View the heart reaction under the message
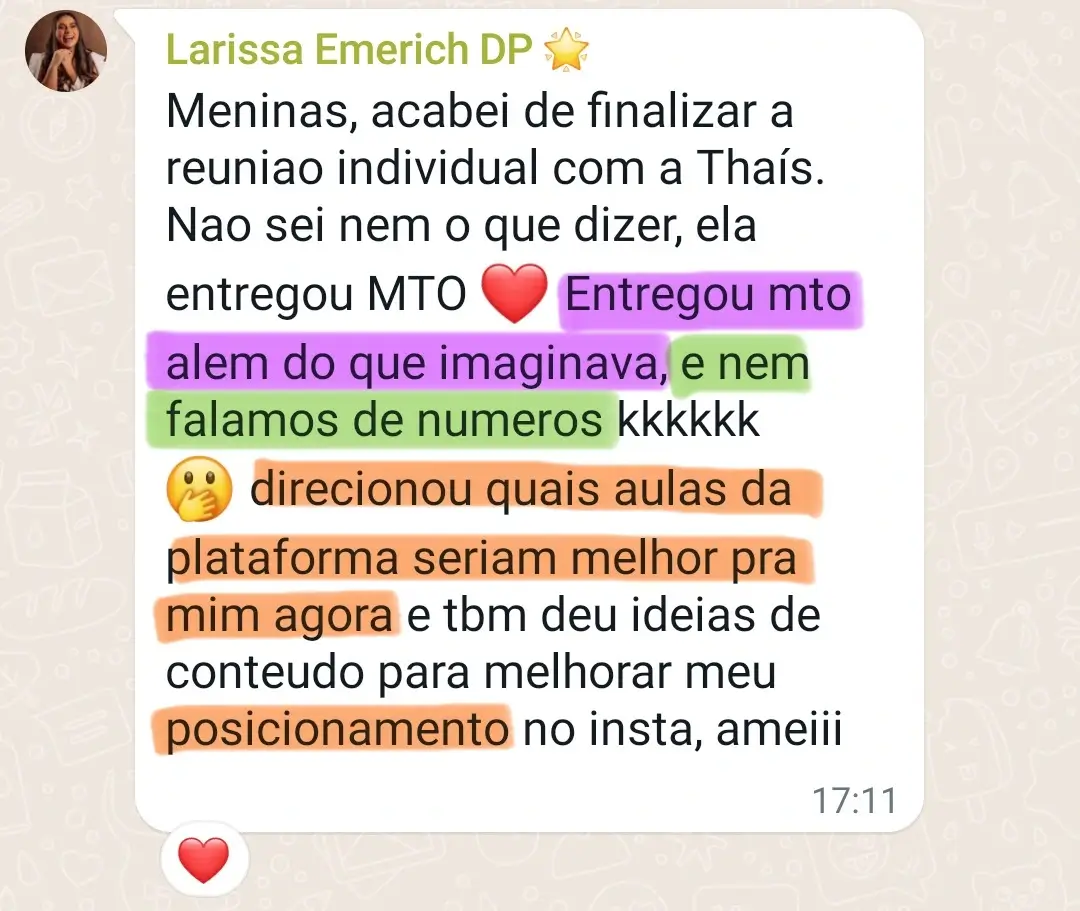Screen dimensions: 1080x911 click(x=203, y=859)
